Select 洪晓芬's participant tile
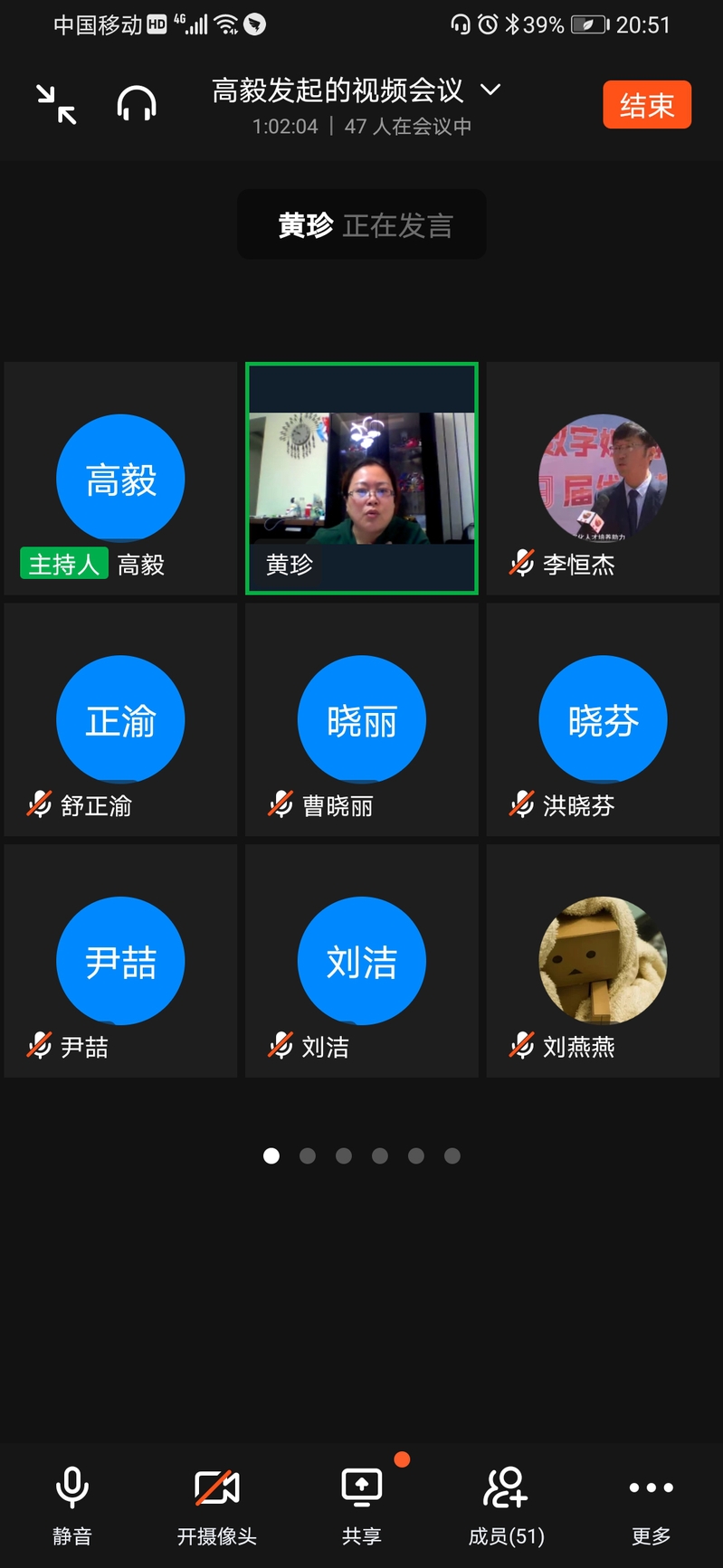This screenshot has height=1568, width=723. click(603, 720)
